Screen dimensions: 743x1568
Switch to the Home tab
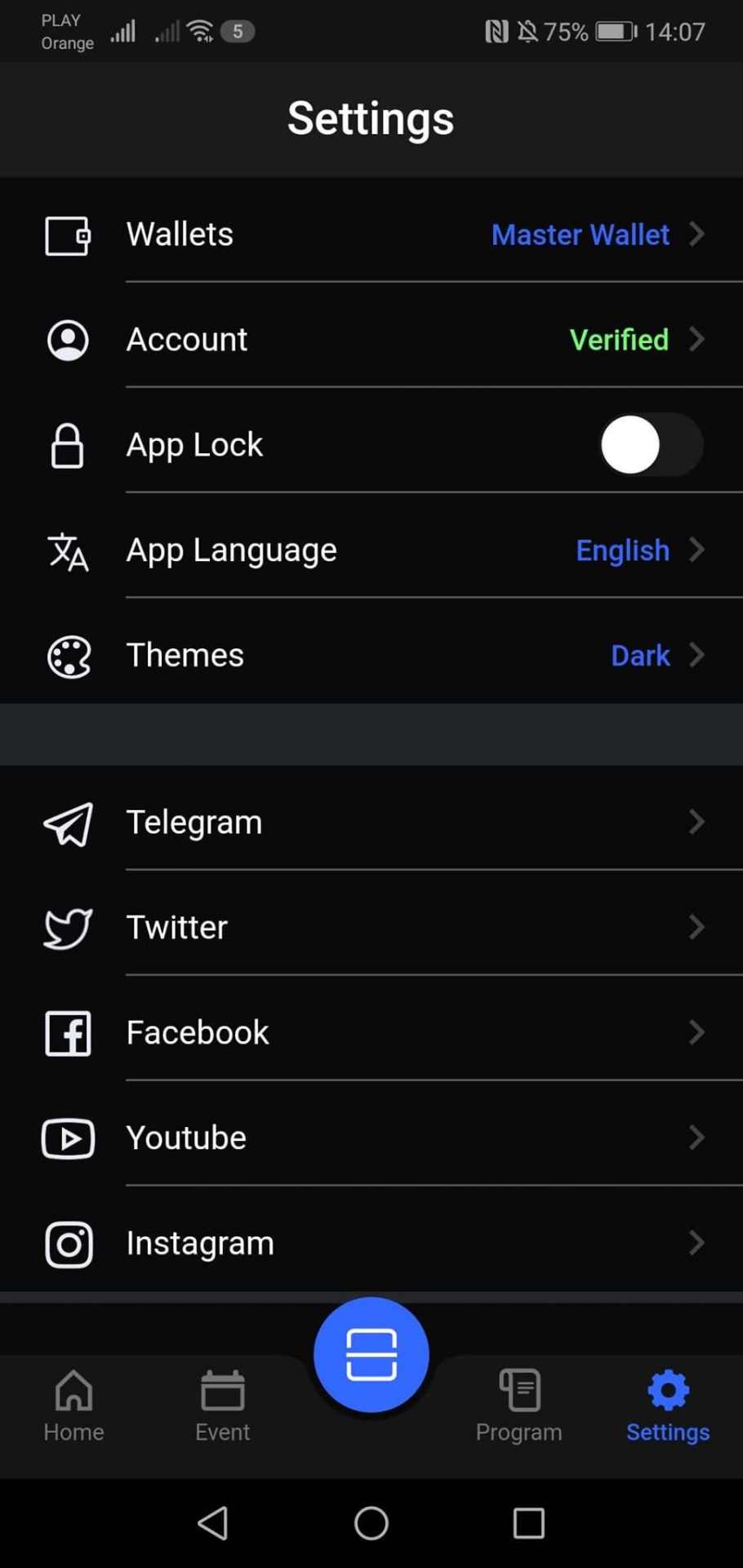coord(73,1406)
